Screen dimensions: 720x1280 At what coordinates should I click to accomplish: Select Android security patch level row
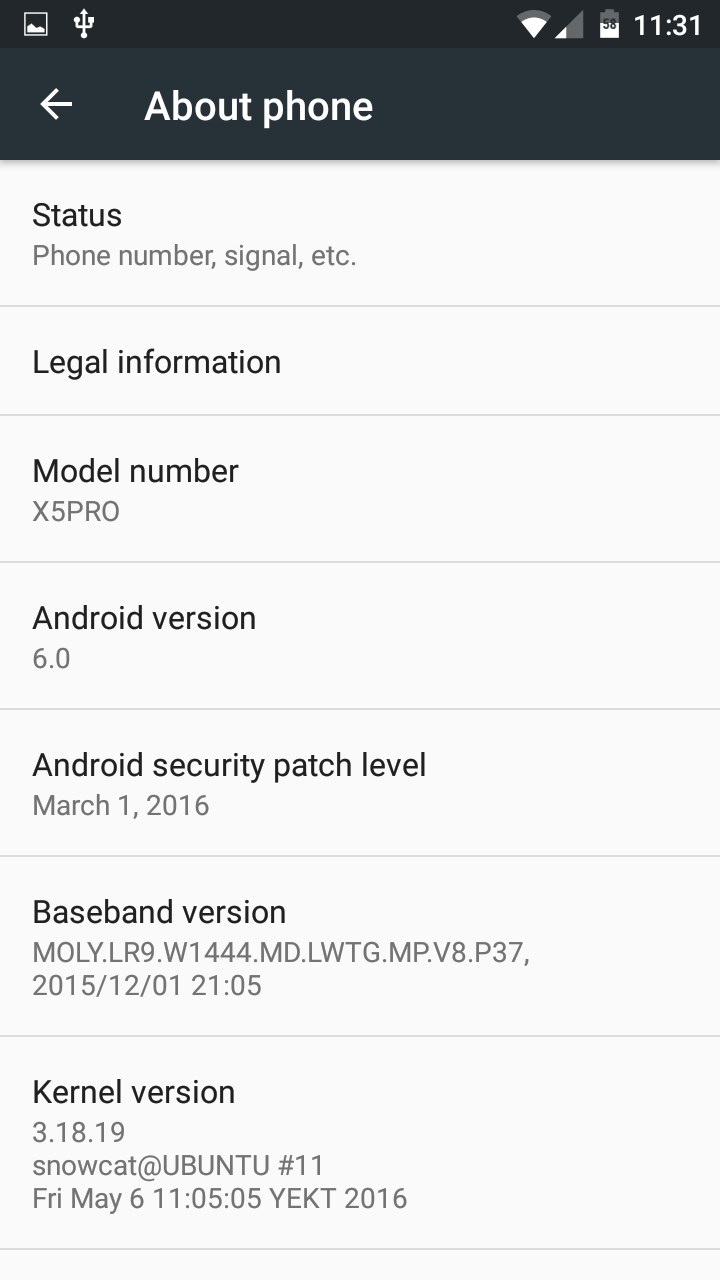click(360, 783)
